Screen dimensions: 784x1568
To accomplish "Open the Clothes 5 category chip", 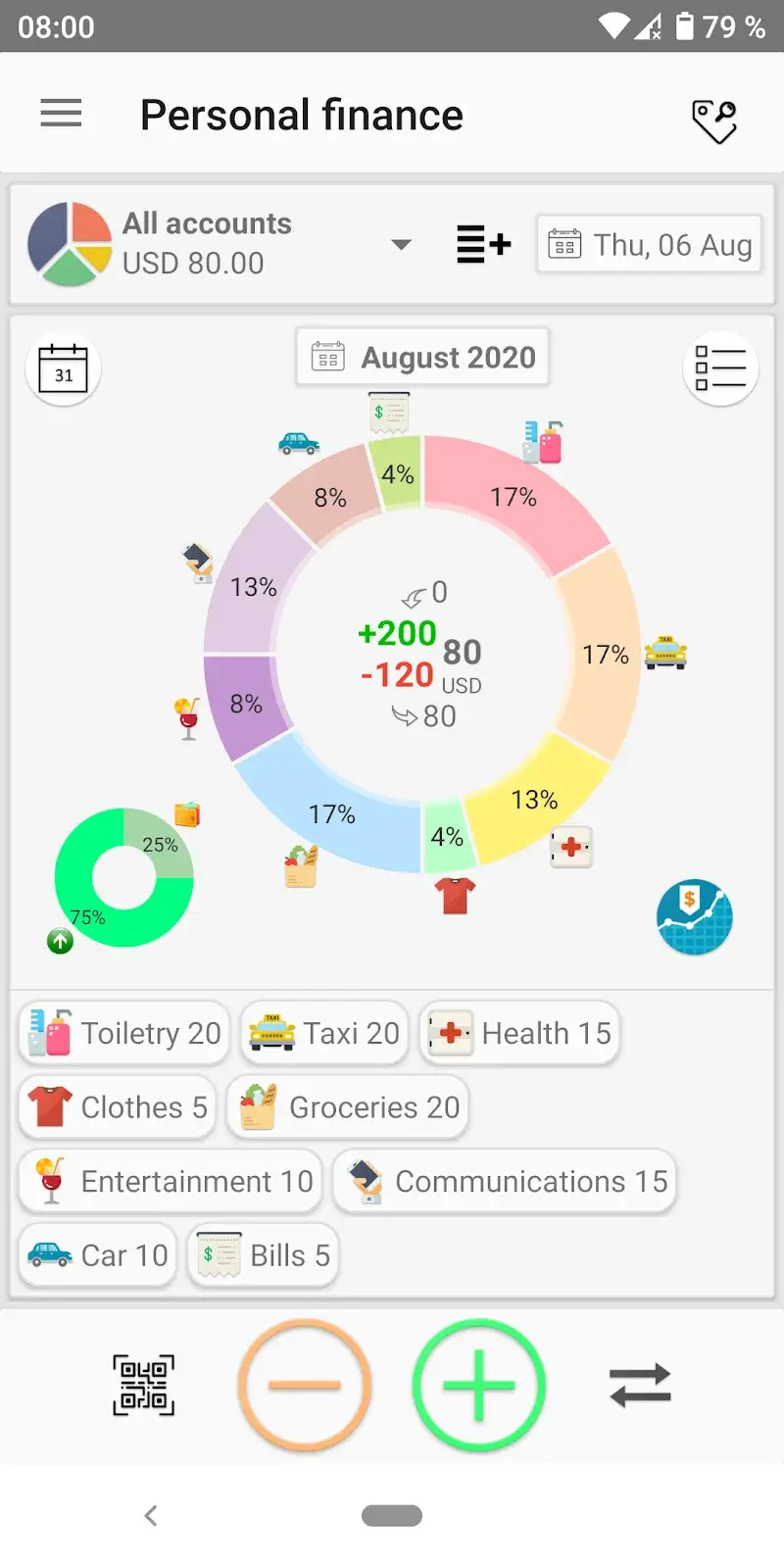I will click(118, 1107).
